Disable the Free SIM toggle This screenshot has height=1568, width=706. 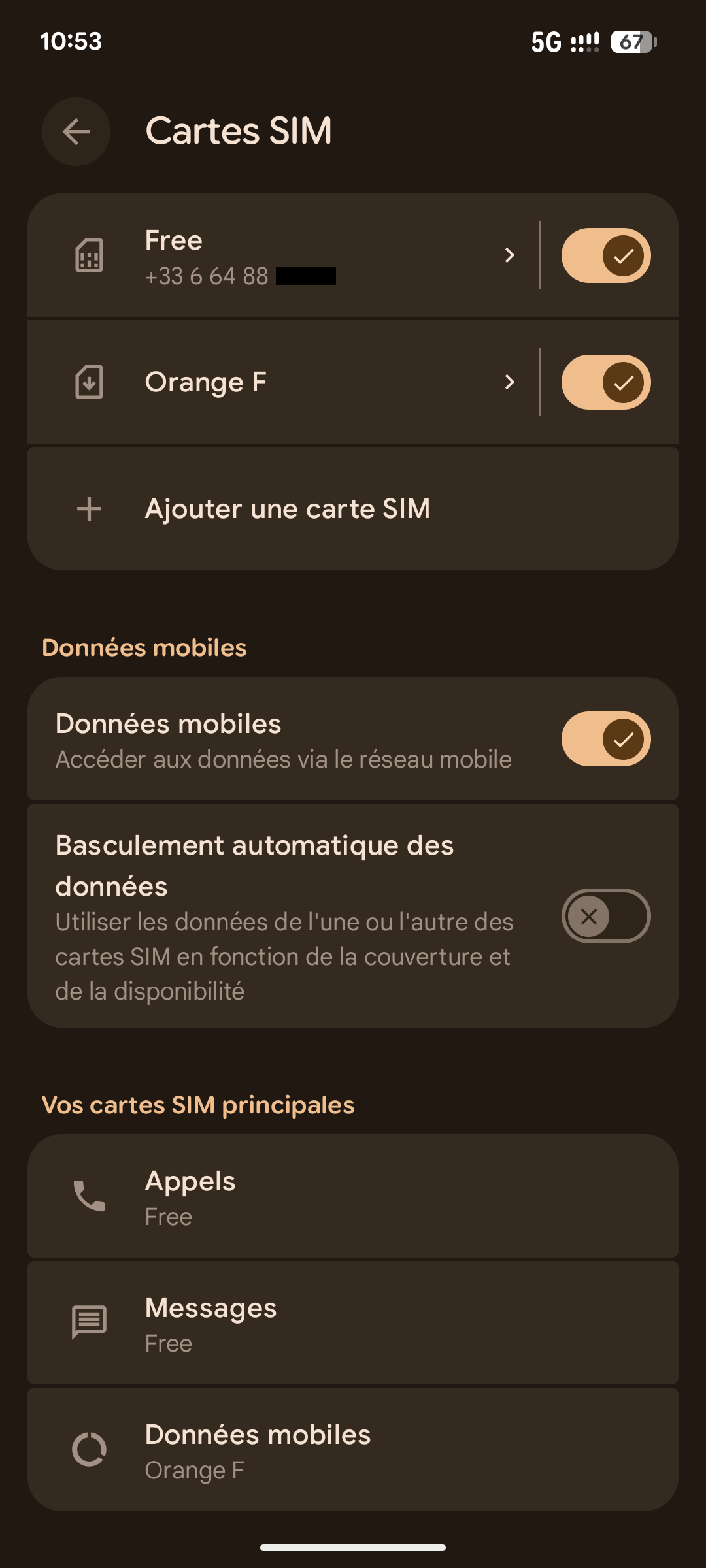pos(606,255)
